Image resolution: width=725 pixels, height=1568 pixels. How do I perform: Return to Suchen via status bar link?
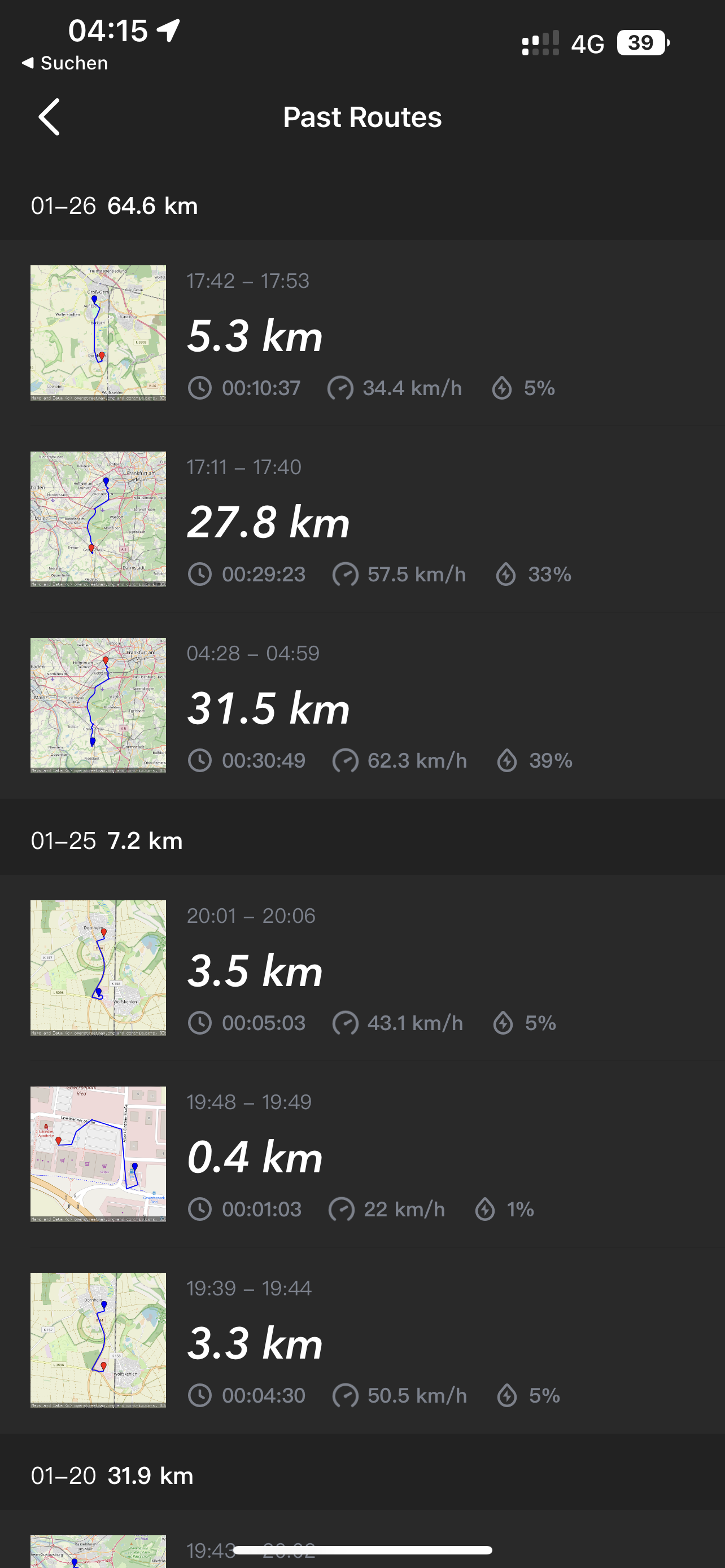[x=64, y=63]
